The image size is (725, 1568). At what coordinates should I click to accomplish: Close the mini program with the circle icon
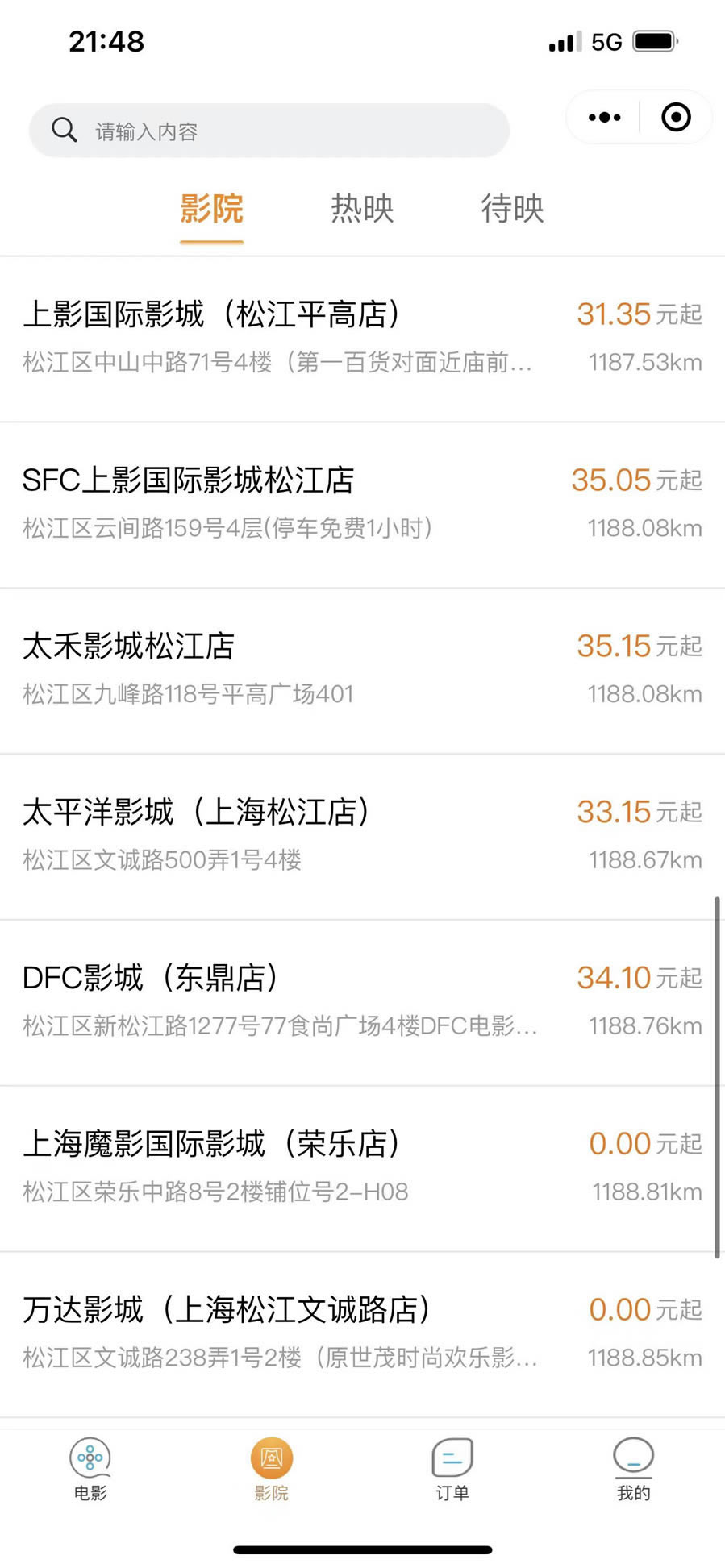(676, 118)
